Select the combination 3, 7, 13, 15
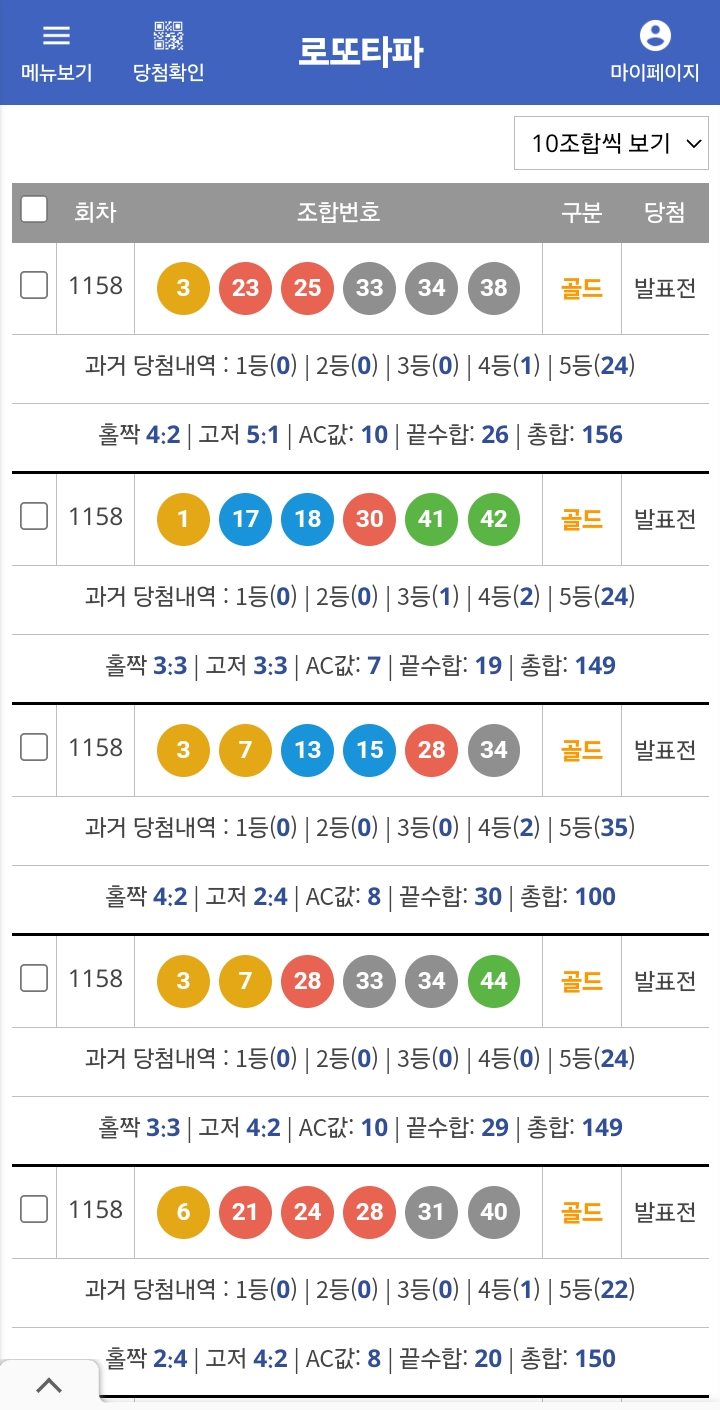 click(34, 748)
